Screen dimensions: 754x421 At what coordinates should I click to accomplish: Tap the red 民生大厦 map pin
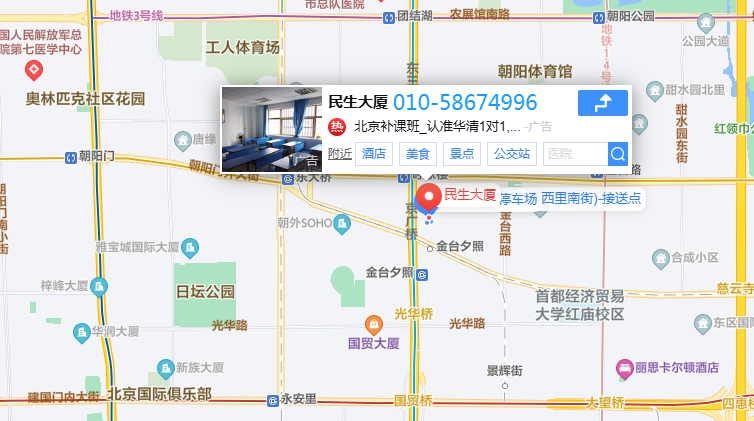pyautogui.click(x=428, y=198)
